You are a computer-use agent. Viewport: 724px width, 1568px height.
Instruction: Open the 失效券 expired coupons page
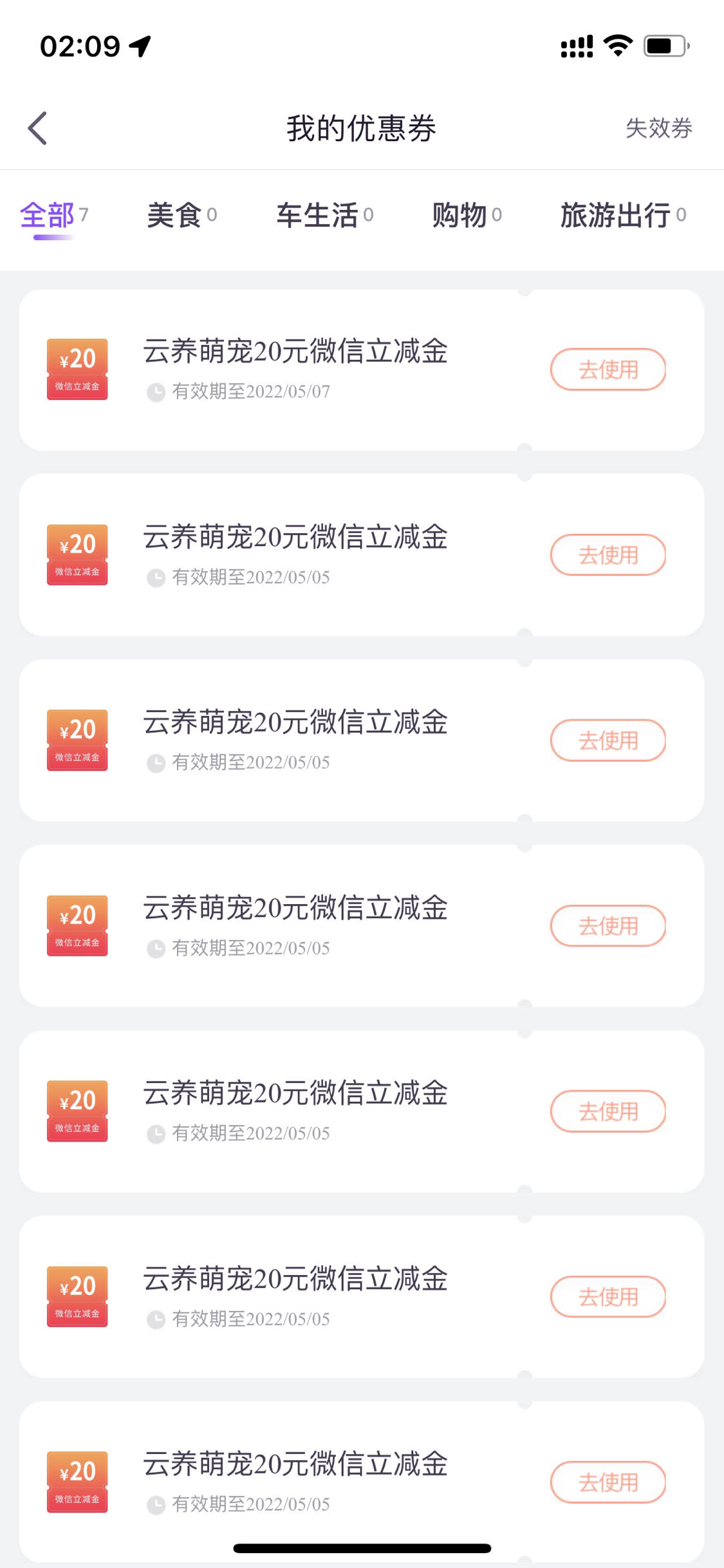(658, 128)
